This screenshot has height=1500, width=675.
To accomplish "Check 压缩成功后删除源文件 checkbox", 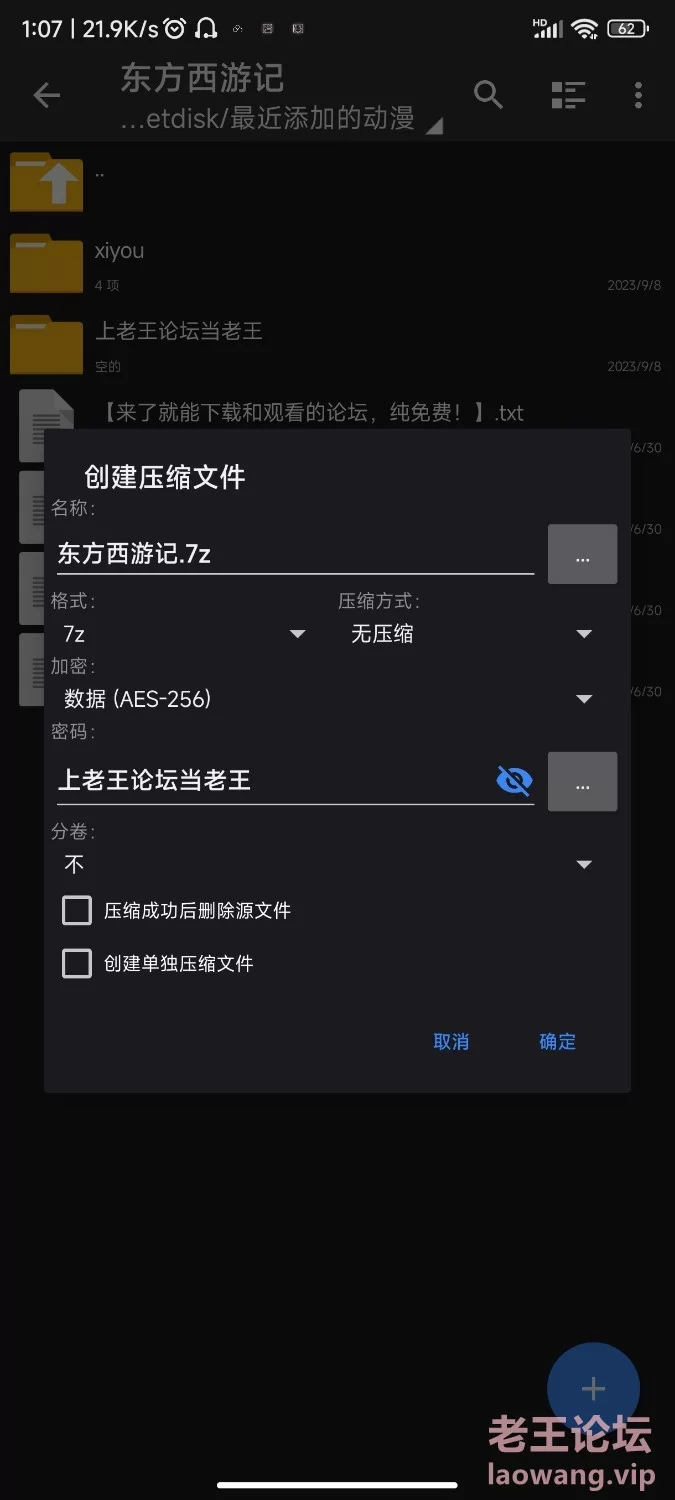I will click(x=77, y=911).
